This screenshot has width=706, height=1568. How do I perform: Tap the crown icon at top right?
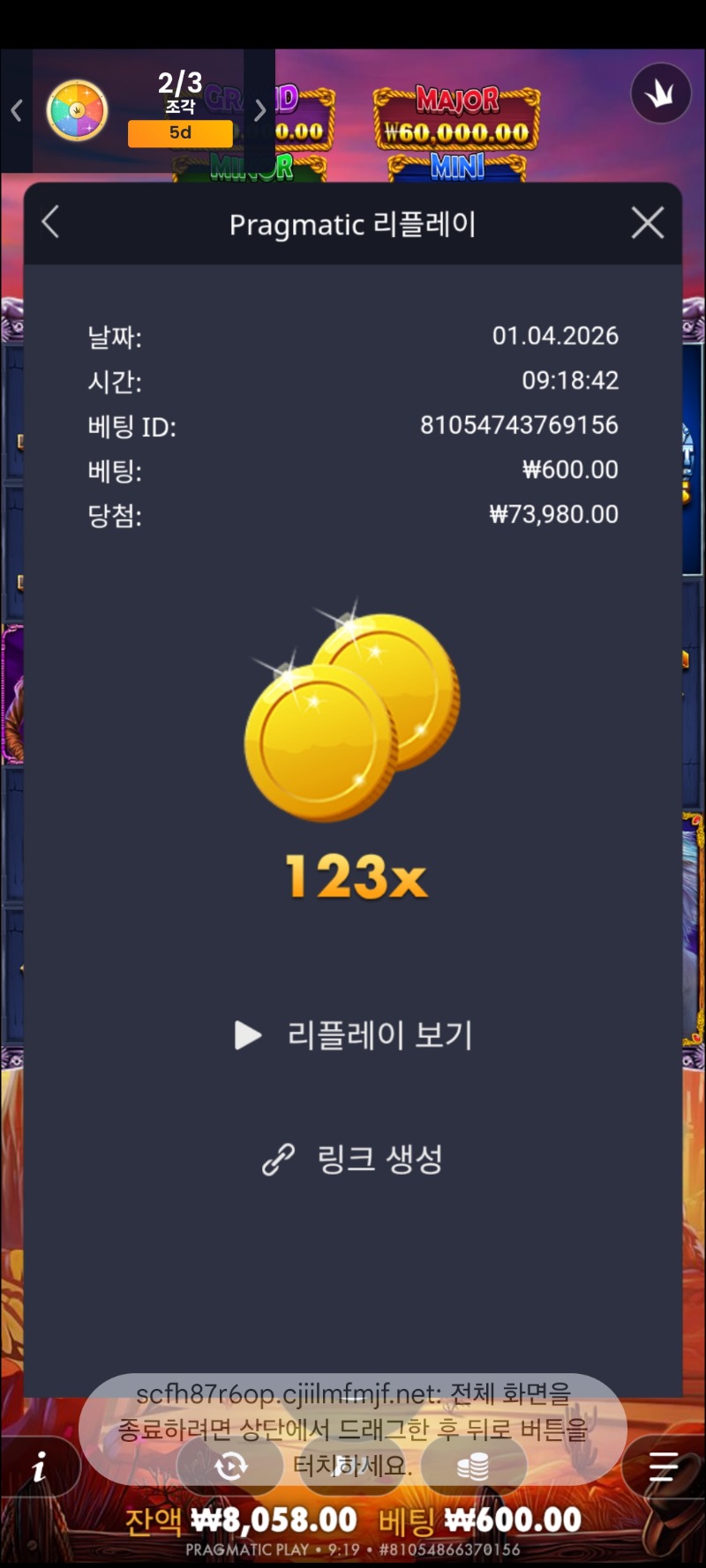[x=660, y=93]
